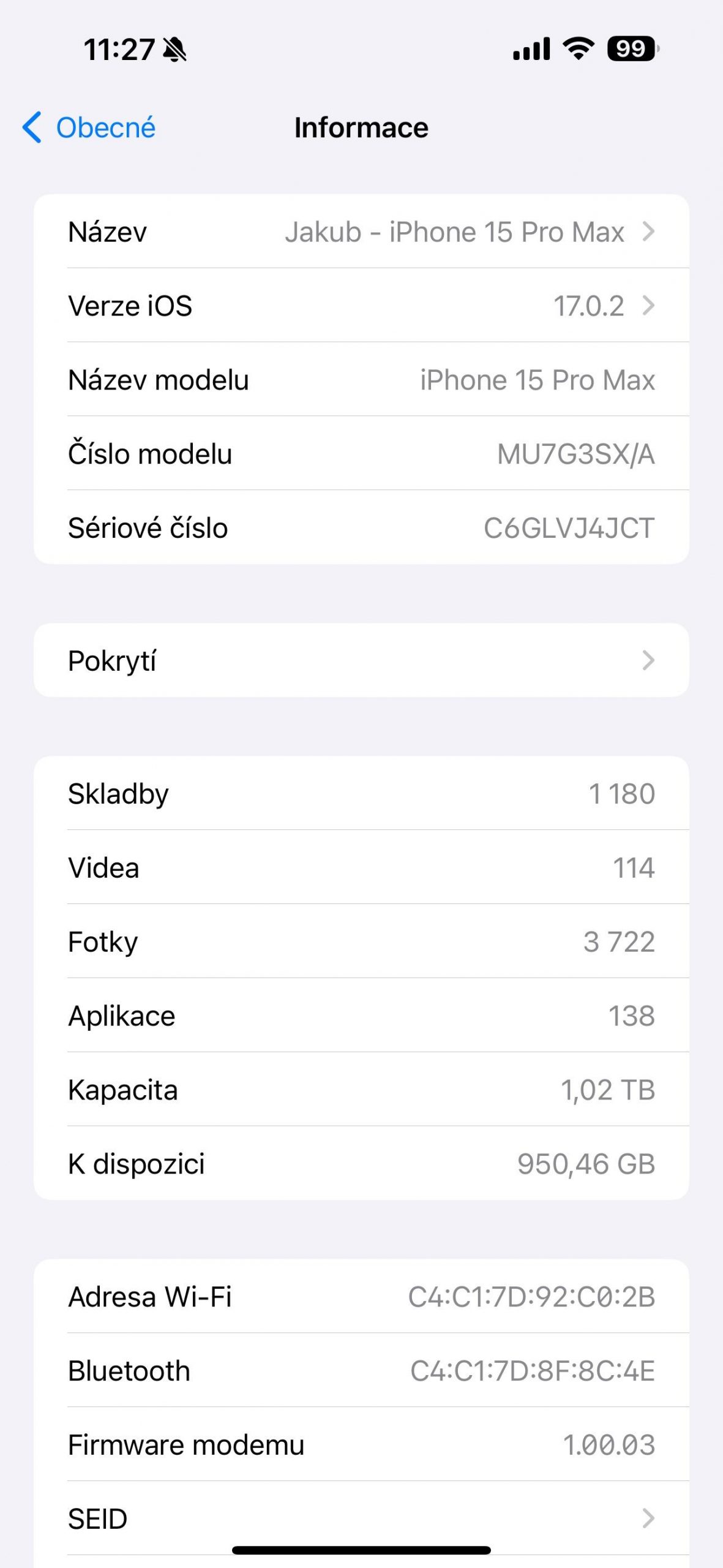Go back to Obecné settings
The image size is (723, 1568).
point(89,127)
